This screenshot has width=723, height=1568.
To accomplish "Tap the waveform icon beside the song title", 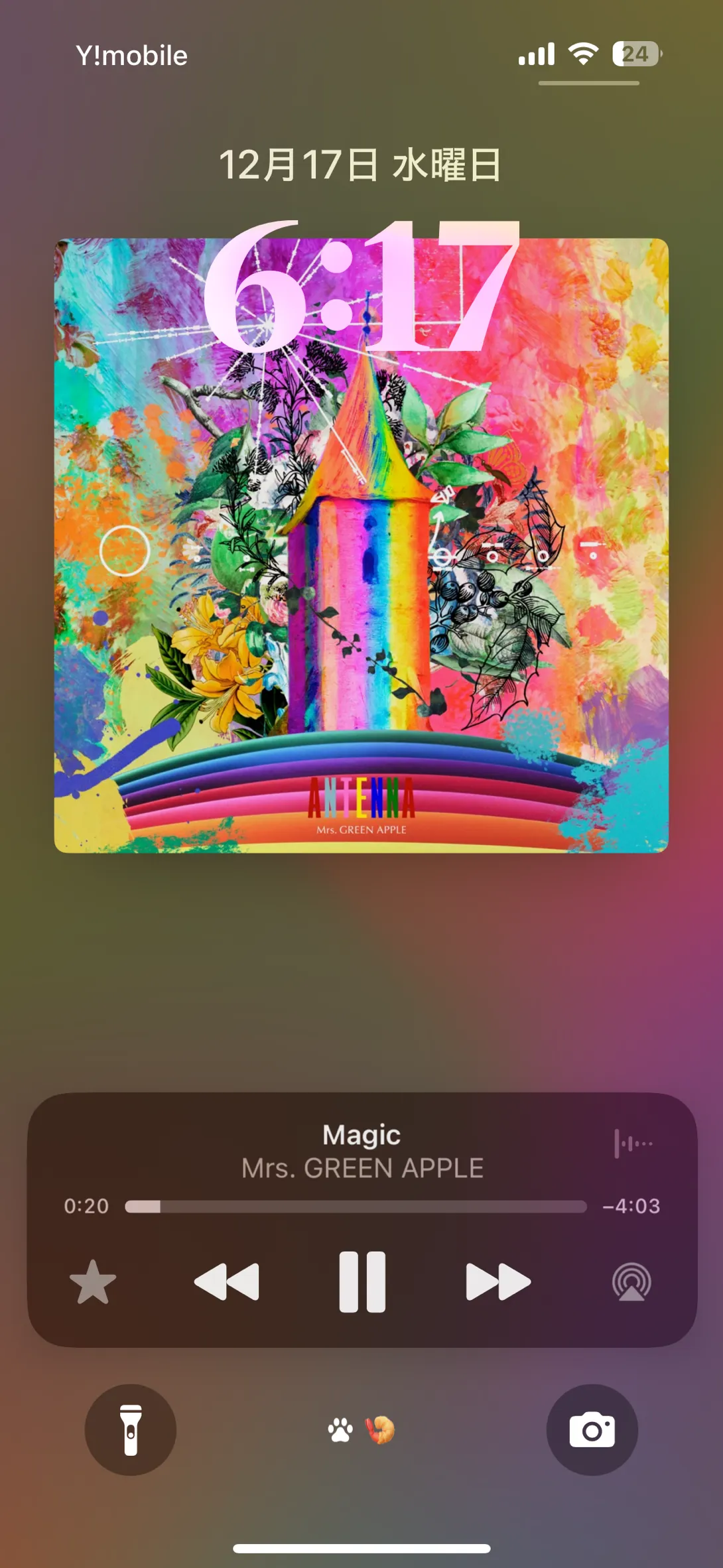I will coord(633,1143).
